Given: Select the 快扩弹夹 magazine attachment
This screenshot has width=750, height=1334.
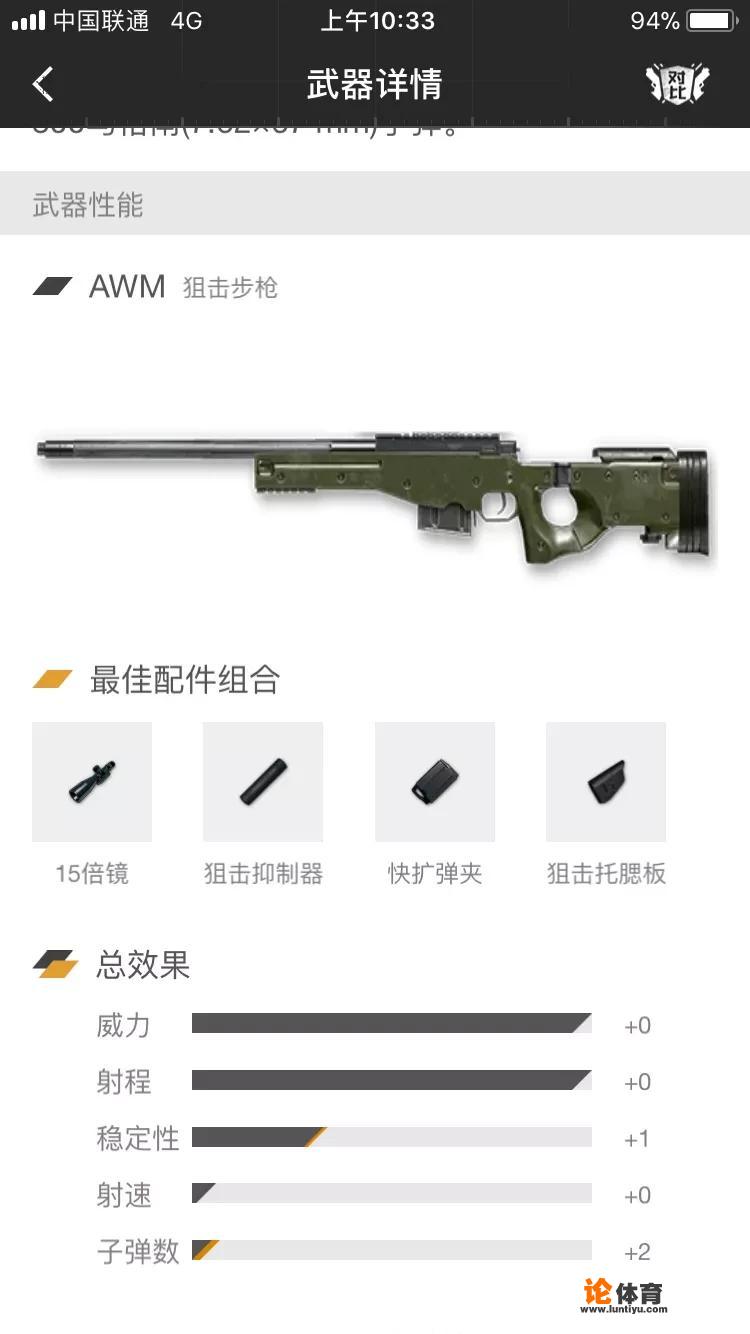Looking at the screenshot, I should pos(434,781).
